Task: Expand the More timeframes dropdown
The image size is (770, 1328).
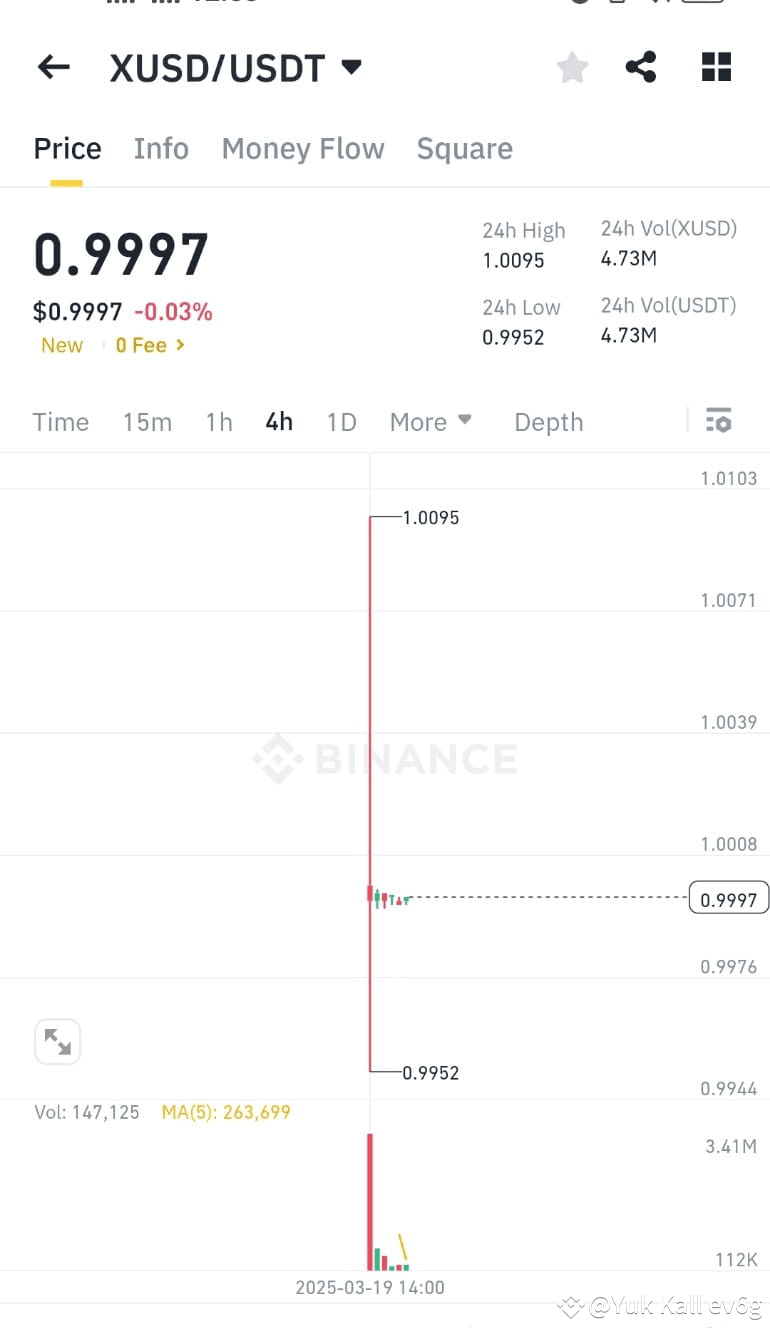Action: pos(430,421)
